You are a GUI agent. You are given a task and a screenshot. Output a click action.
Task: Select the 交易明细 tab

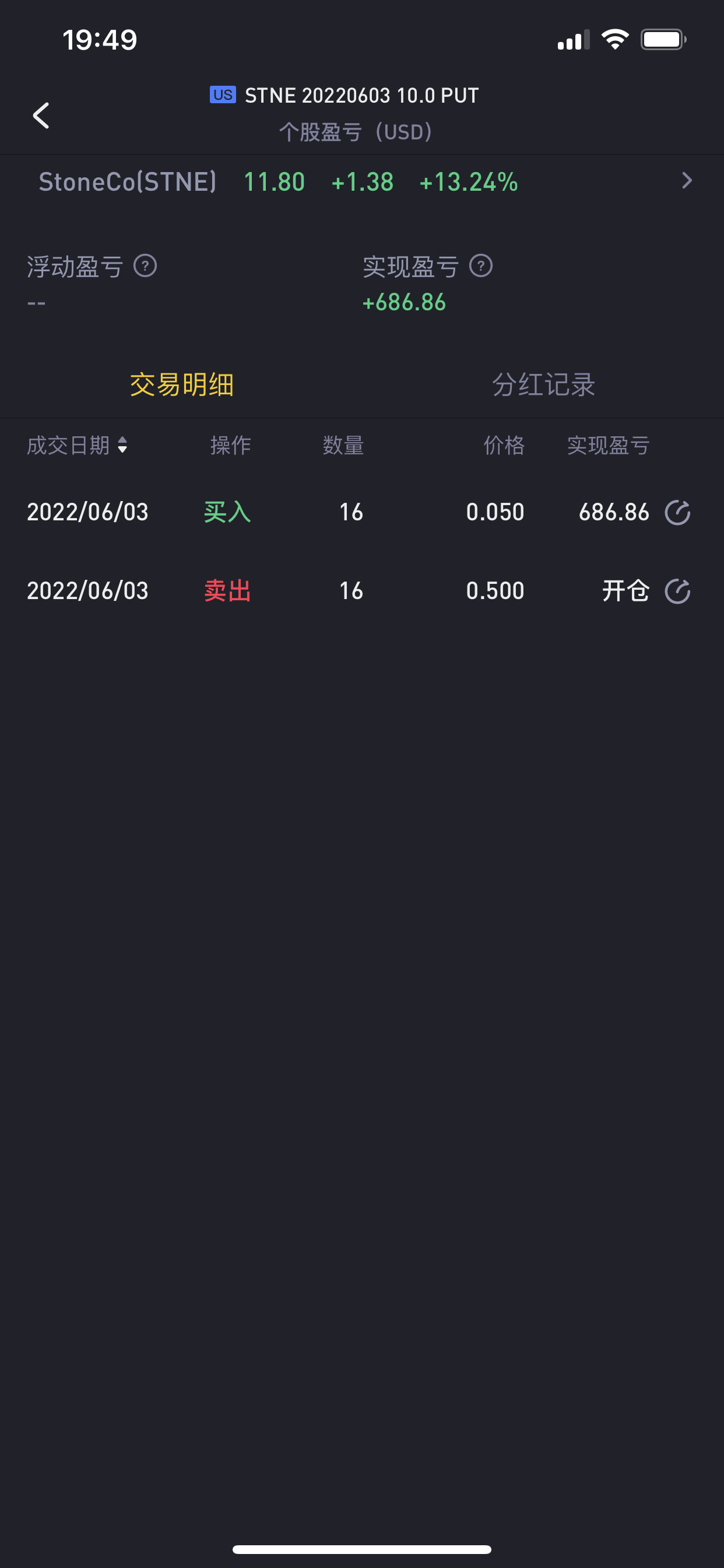(181, 384)
